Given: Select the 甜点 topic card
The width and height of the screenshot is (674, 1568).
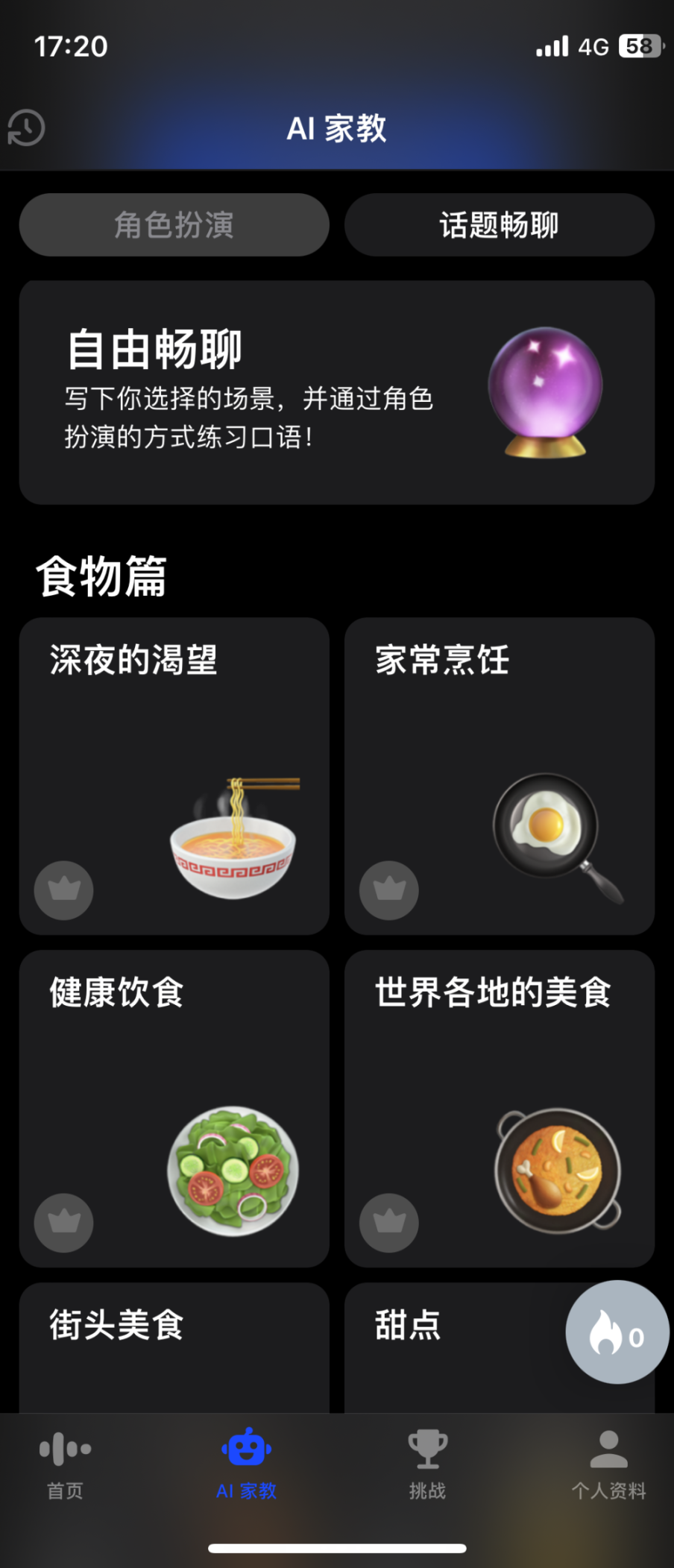Looking at the screenshot, I should tap(447, 1347).
